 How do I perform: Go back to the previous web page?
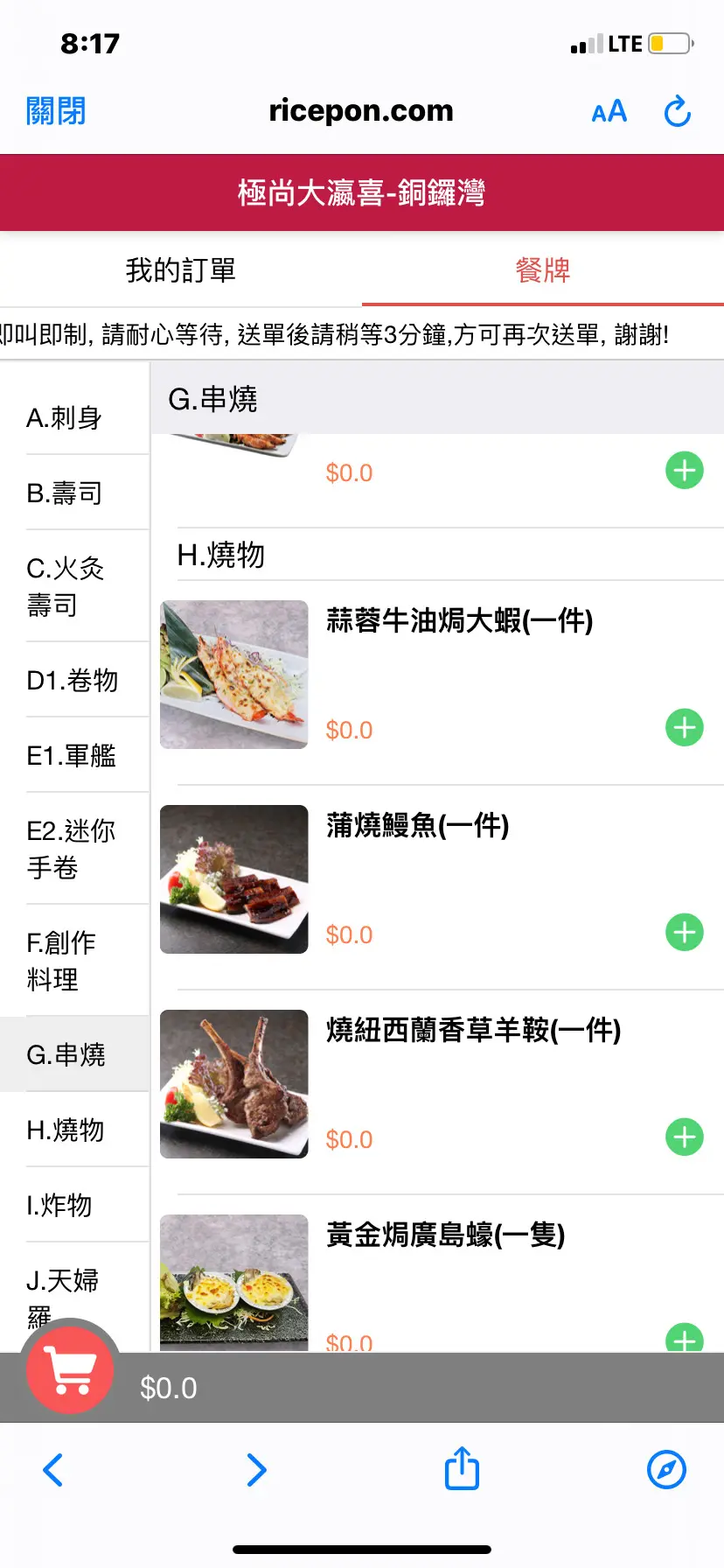(x=53, y=1470)
